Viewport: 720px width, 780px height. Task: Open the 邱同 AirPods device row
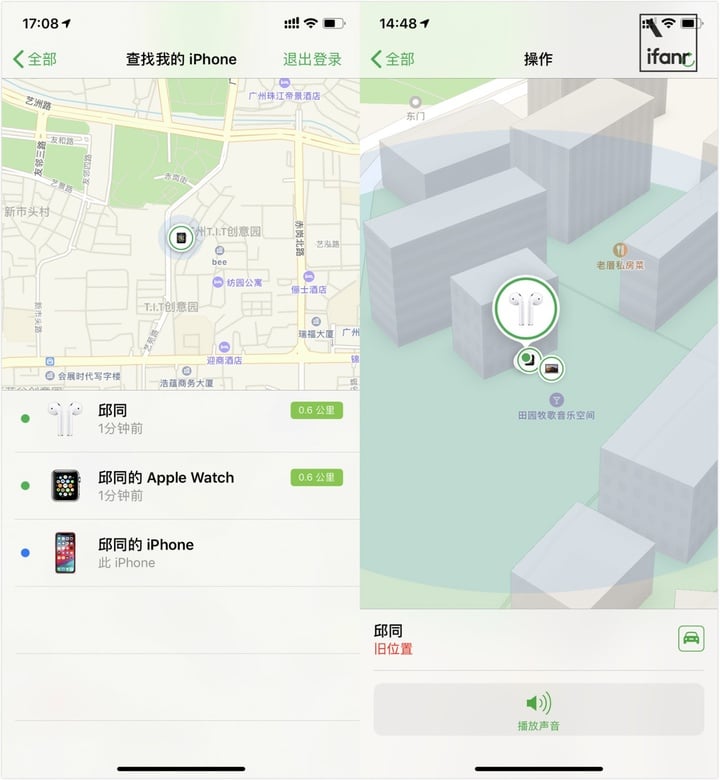(180, 419)
